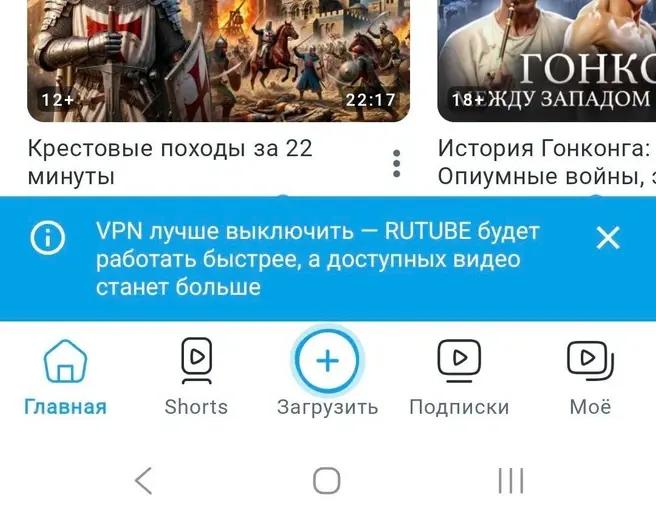Open the История Гонконга video thumbnail
Screen dimensions: 656x519
[x=547, y=60]
